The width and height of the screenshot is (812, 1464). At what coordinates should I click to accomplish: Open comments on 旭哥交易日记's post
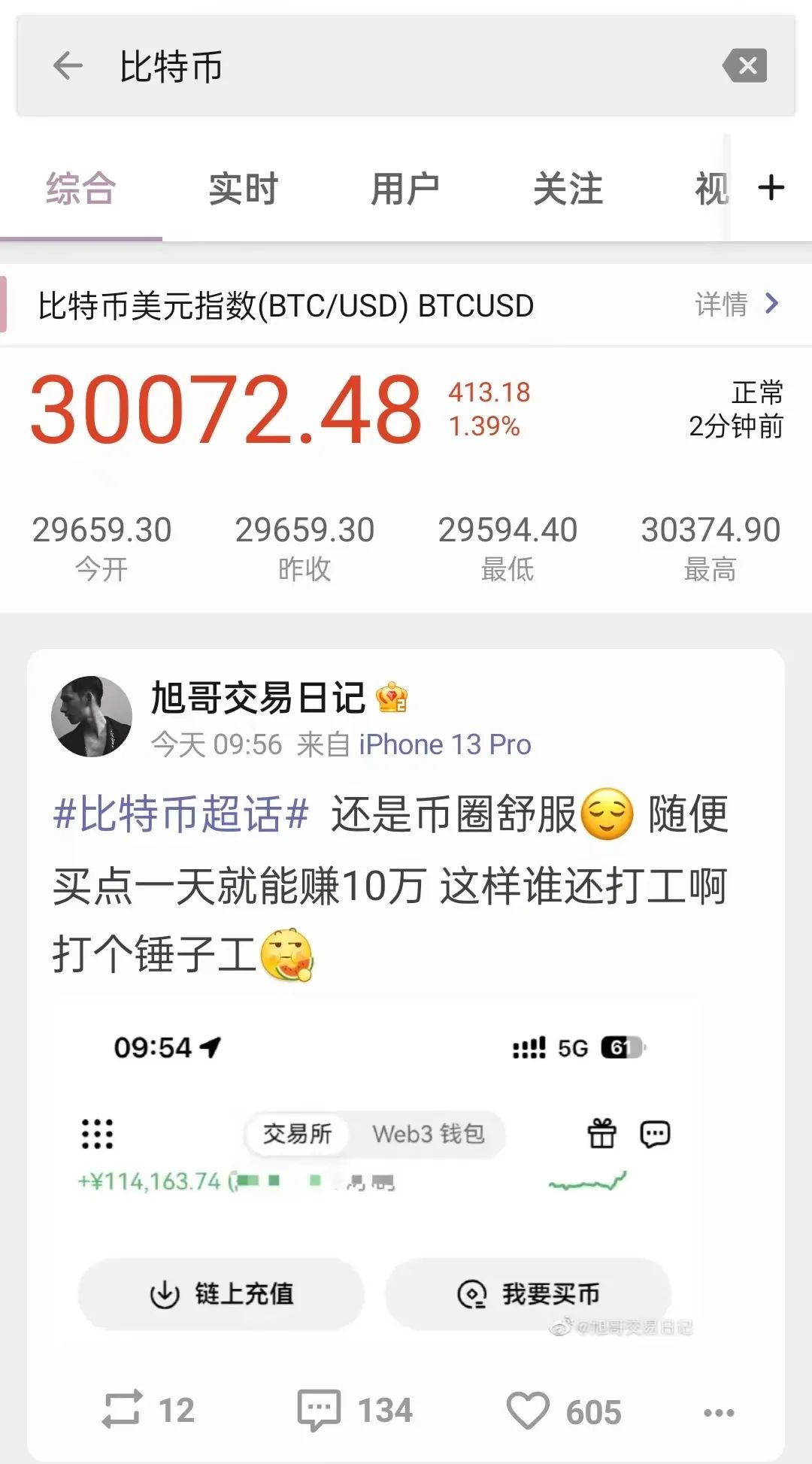(355, 1410)
